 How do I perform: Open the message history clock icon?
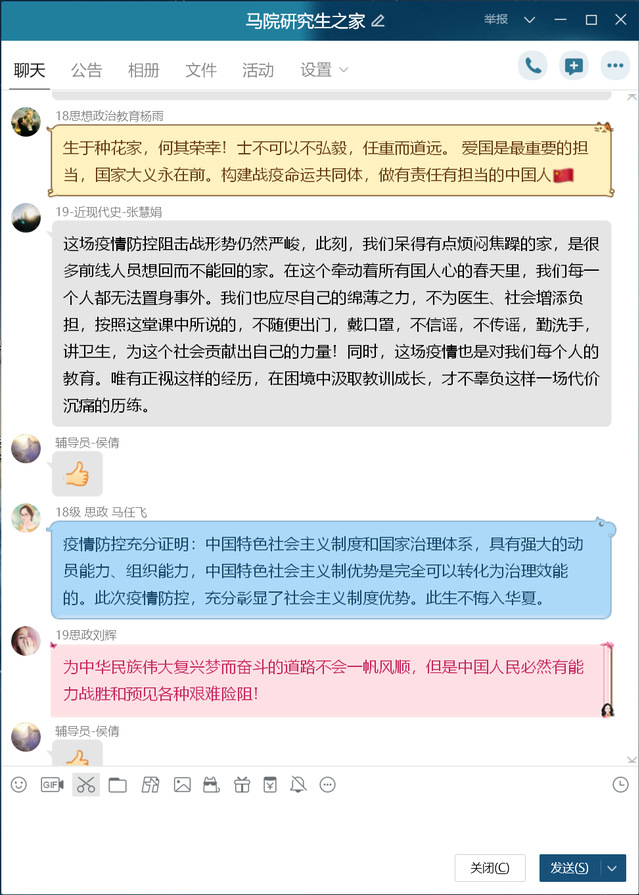tap(620, 784)
